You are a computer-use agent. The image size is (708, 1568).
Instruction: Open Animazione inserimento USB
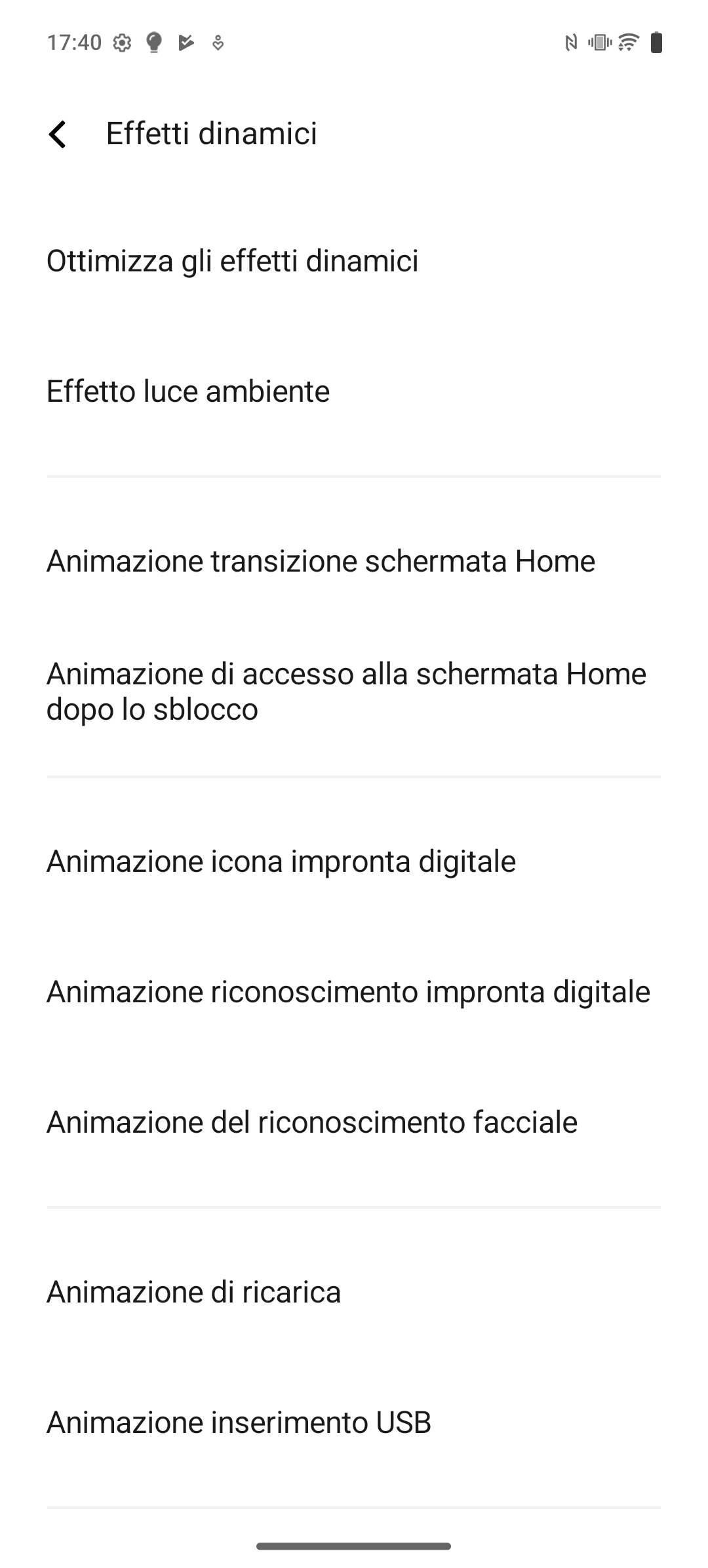[x=354, y=1422]
